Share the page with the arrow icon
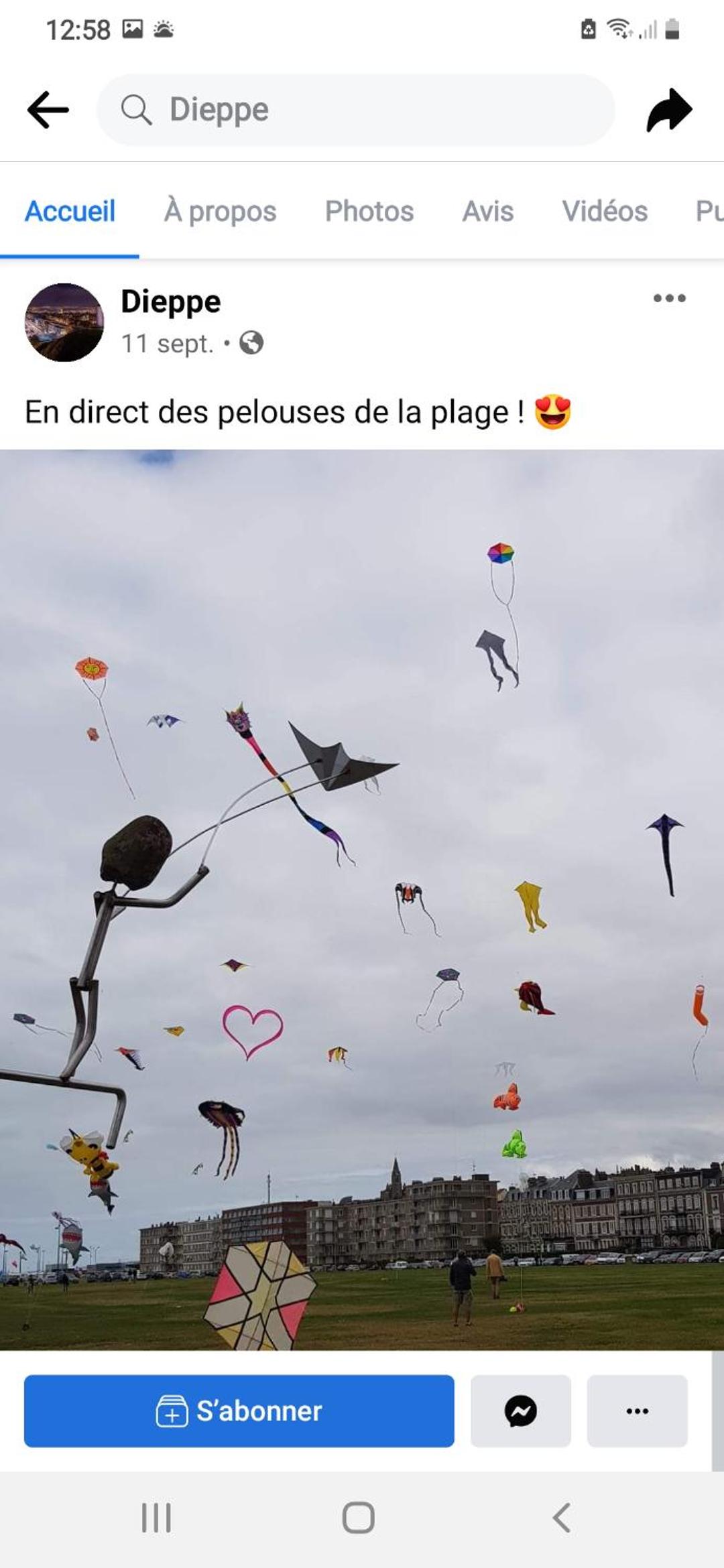This screenshot has height=1568, width=724. coord(669,109)
